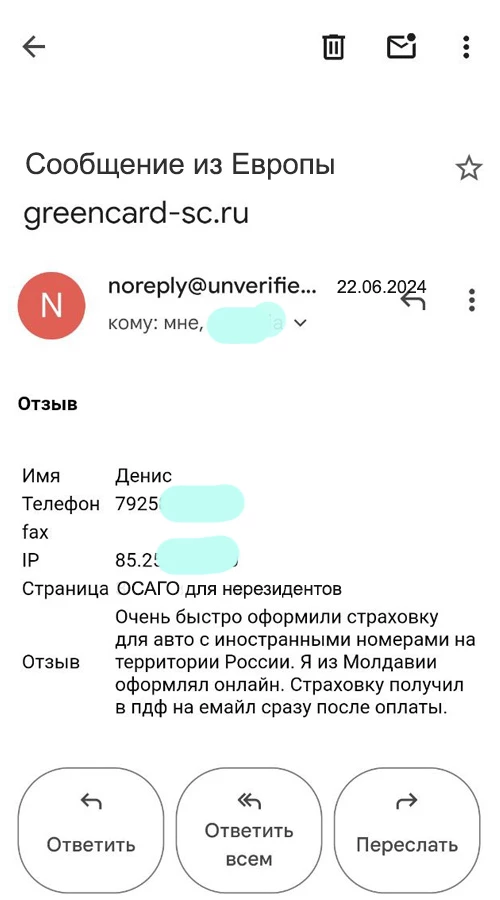
Task: Star the message Сообщение из Европы
Action: [x=469, y=168]
